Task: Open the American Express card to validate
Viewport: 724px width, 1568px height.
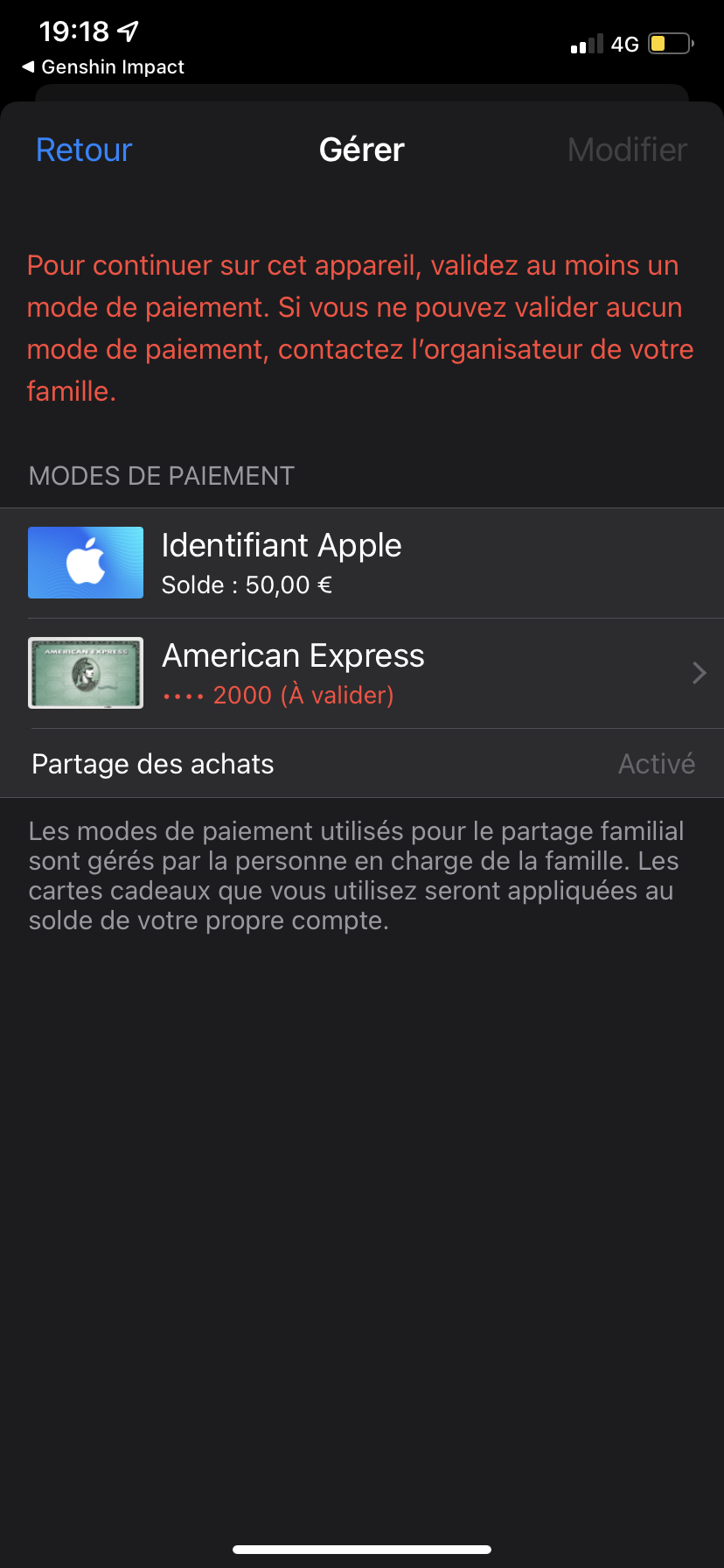Action: point(362,673)
